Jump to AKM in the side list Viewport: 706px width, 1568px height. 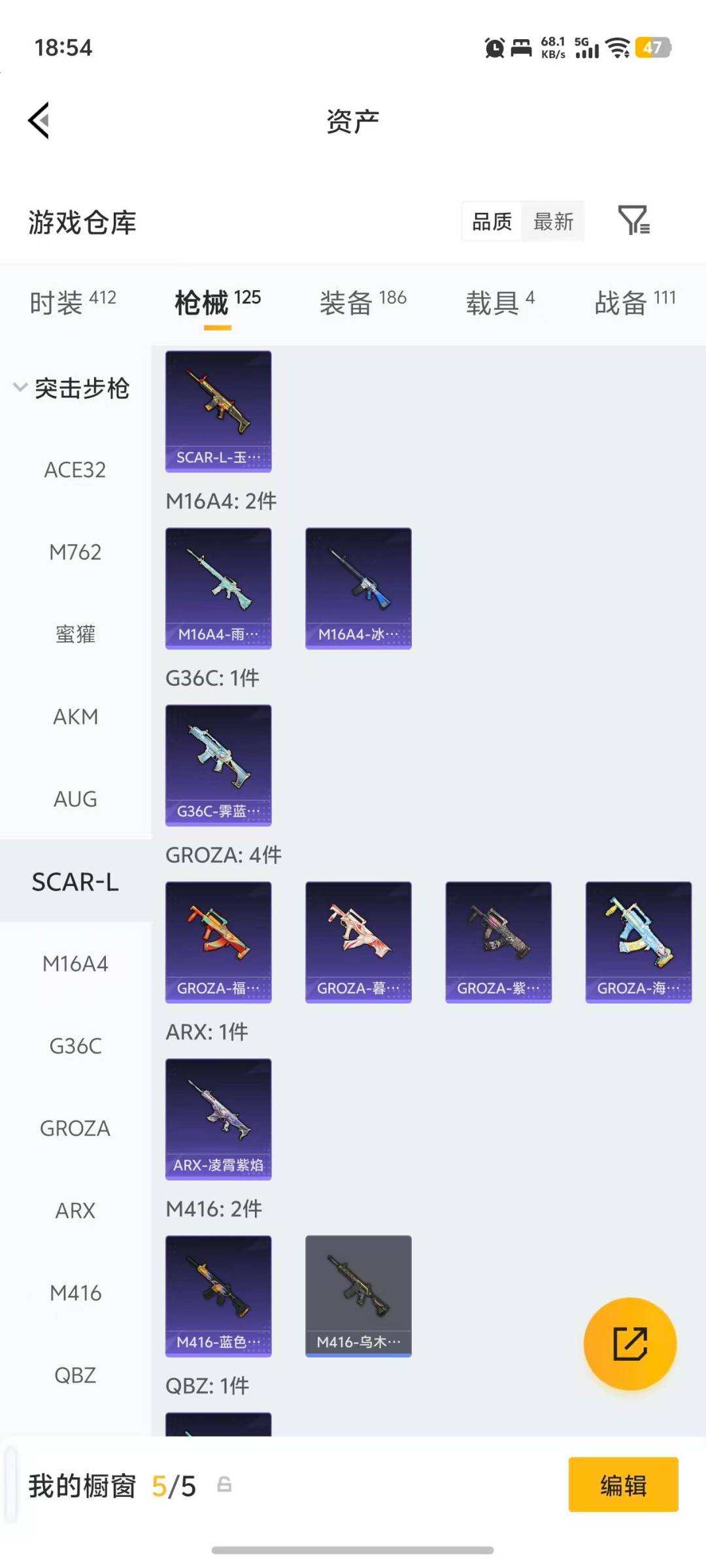[75, 717]
